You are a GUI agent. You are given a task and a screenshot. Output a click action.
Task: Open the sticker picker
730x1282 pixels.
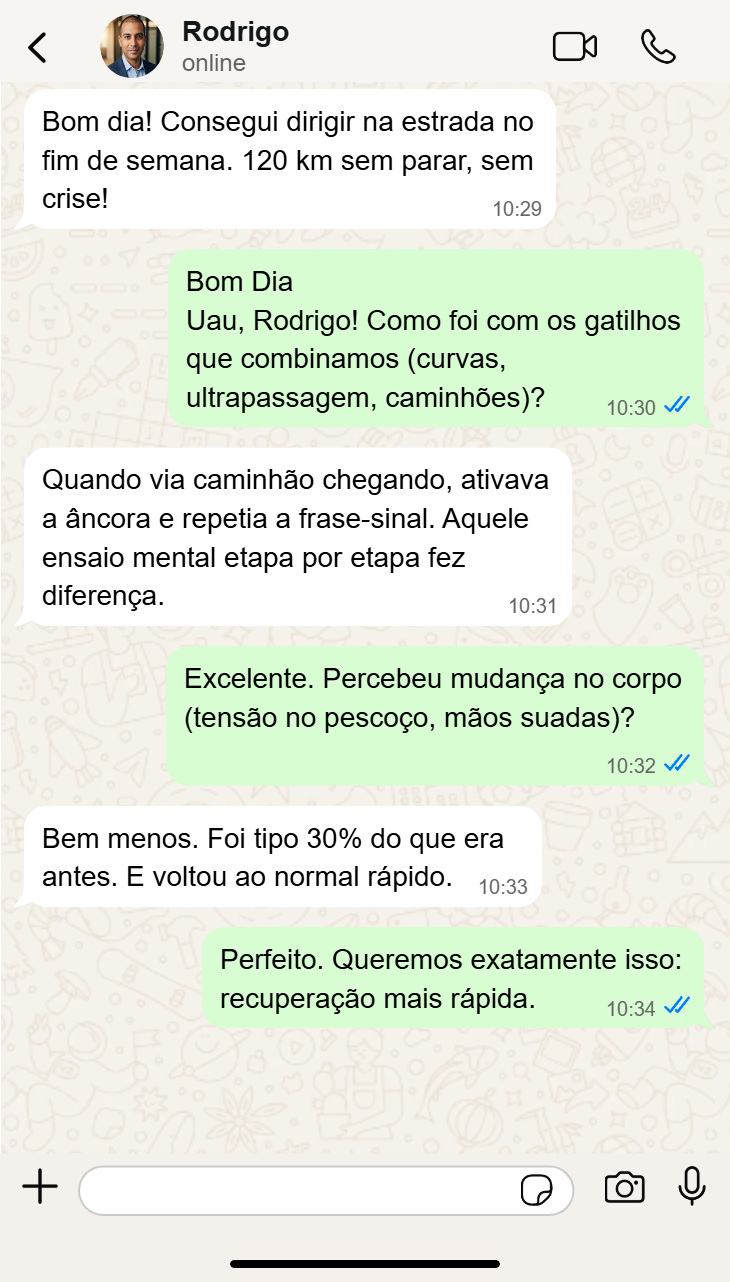(x=537, y=1191)
